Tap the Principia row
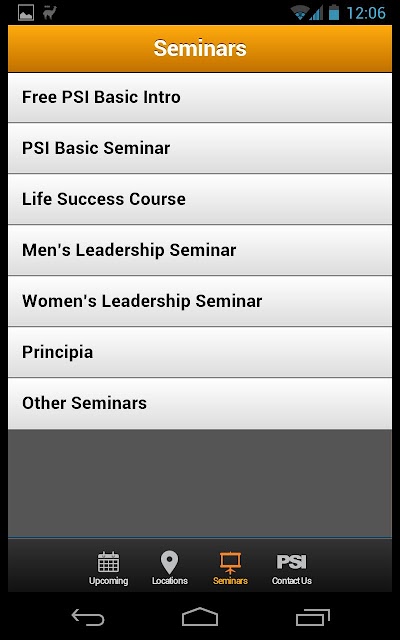The width and height of the screenshot is (400, 640). pyautogui.click(x=200, y=352)
